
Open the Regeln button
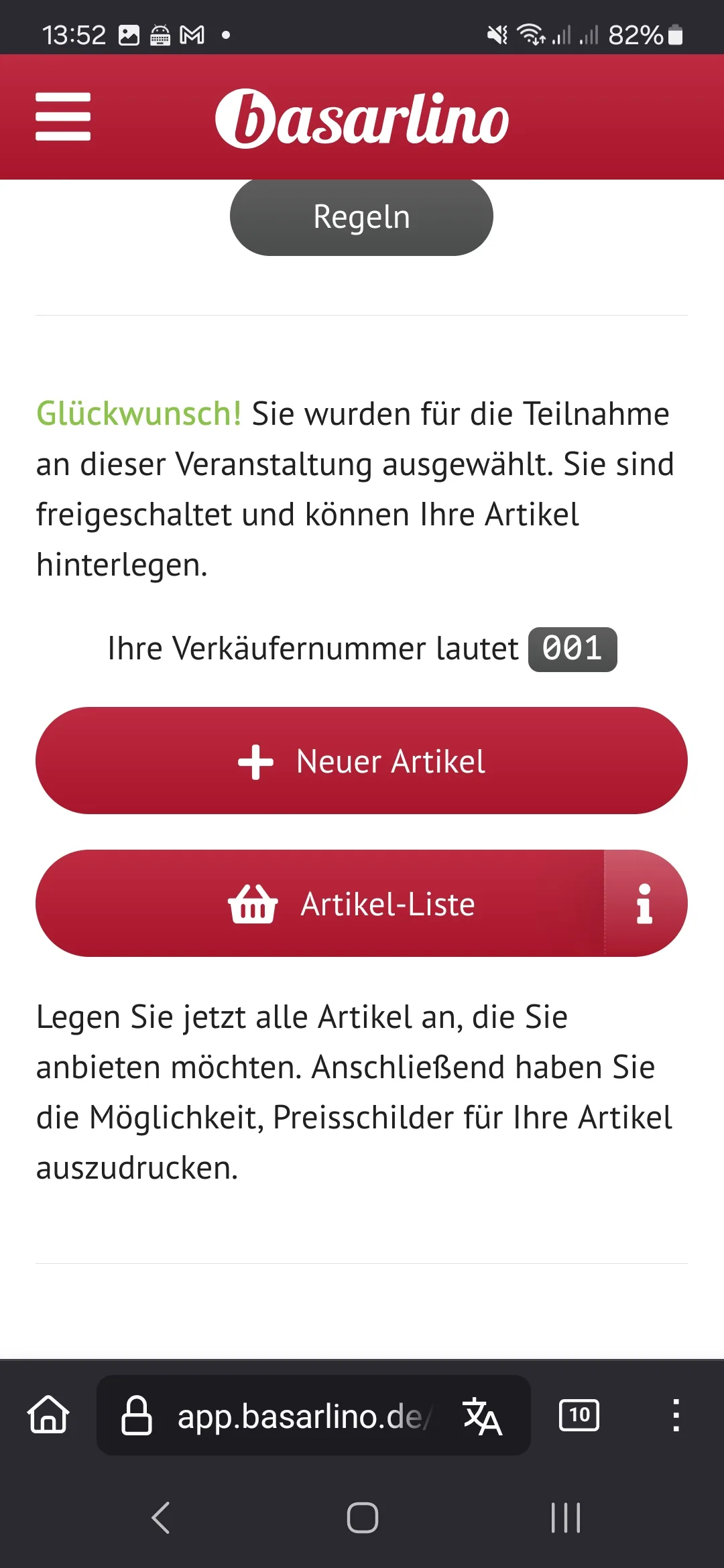click(361, 217)
